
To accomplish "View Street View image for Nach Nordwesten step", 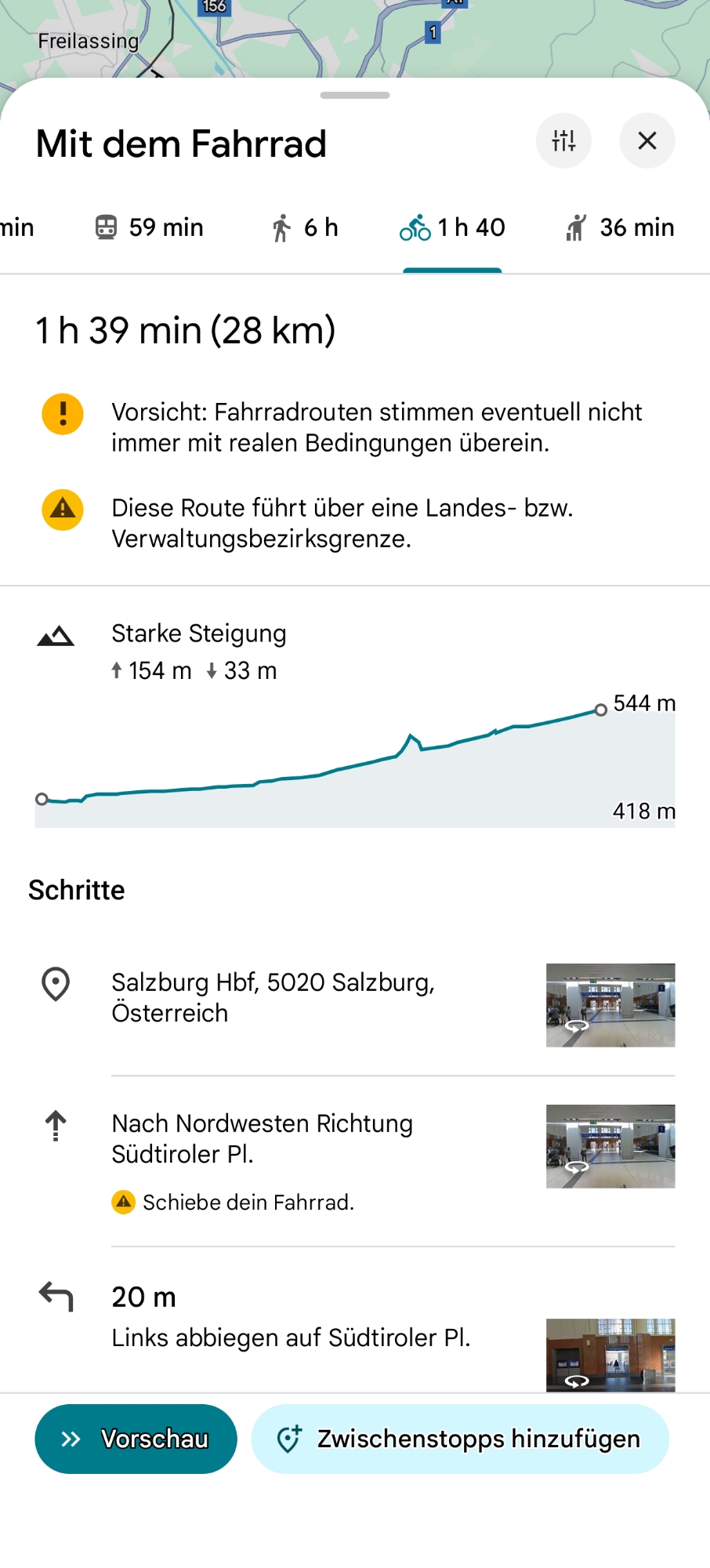I will coord(610,1146).
